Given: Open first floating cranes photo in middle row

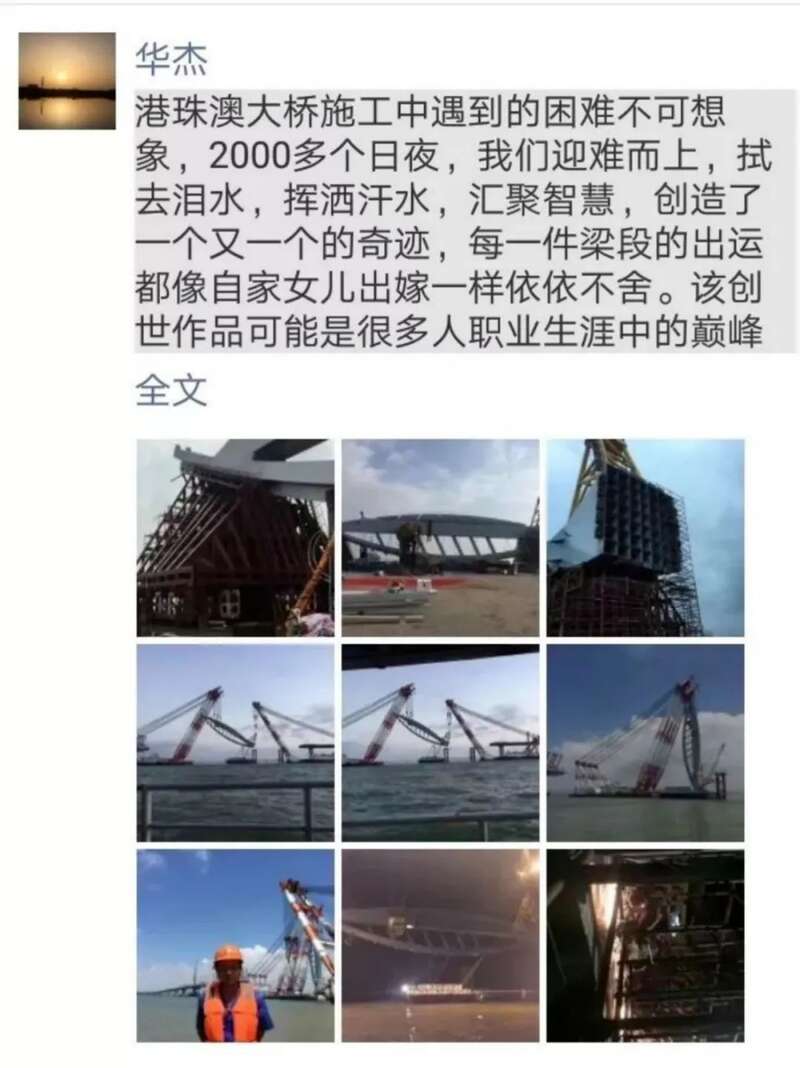Looking at the screenshot, I should tap(235, 742).
